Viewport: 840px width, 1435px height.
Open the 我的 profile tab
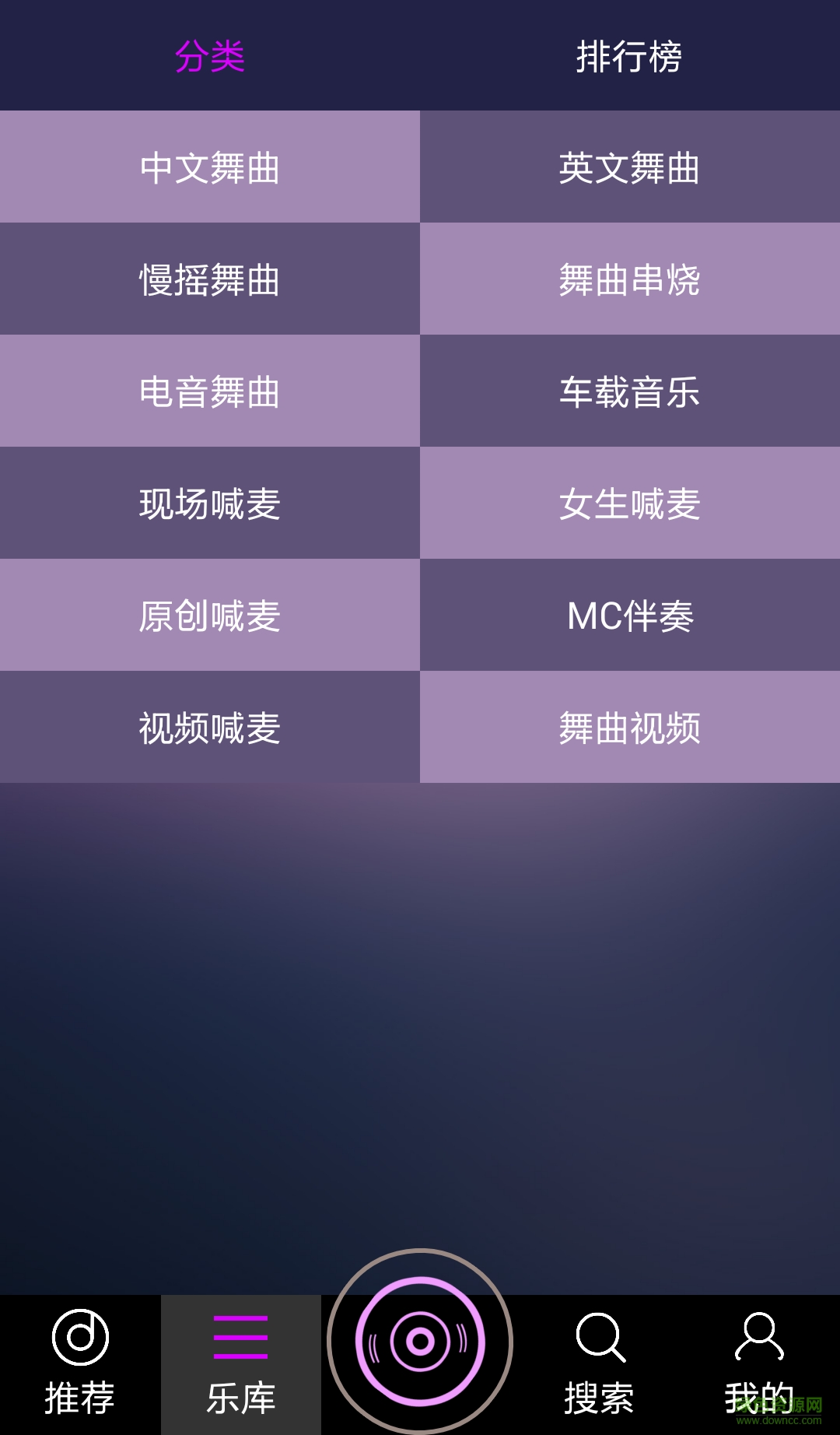tap(759, 1363)
